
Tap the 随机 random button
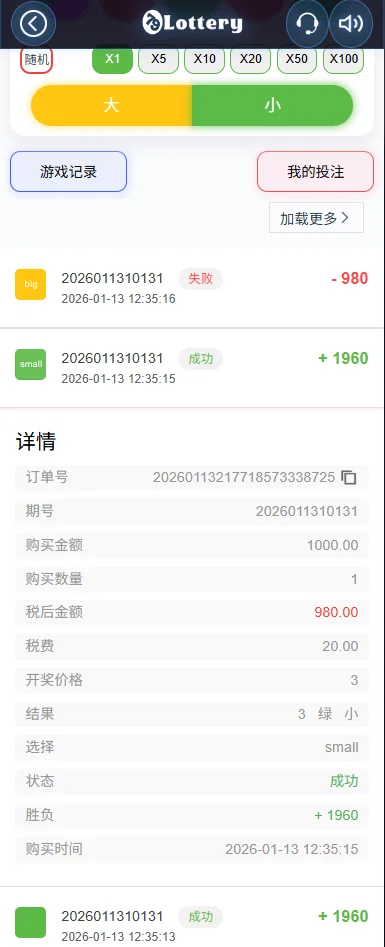click(36, 59)
